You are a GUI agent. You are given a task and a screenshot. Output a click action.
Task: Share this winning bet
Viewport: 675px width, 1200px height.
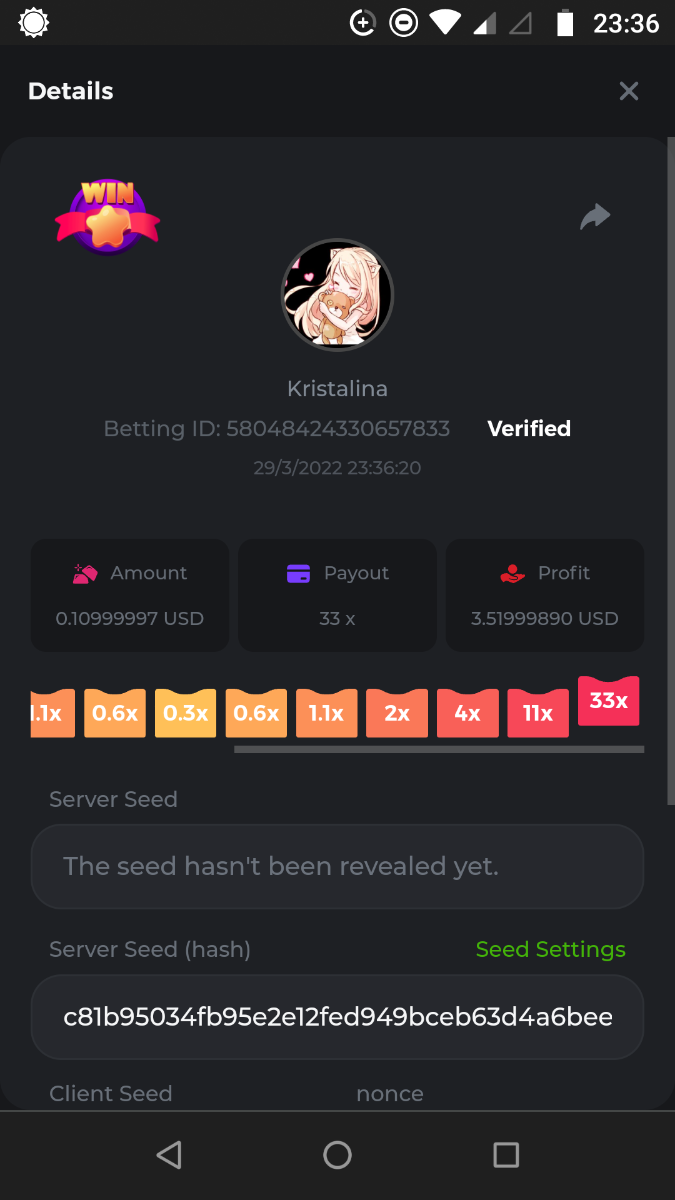click(595, 216)
